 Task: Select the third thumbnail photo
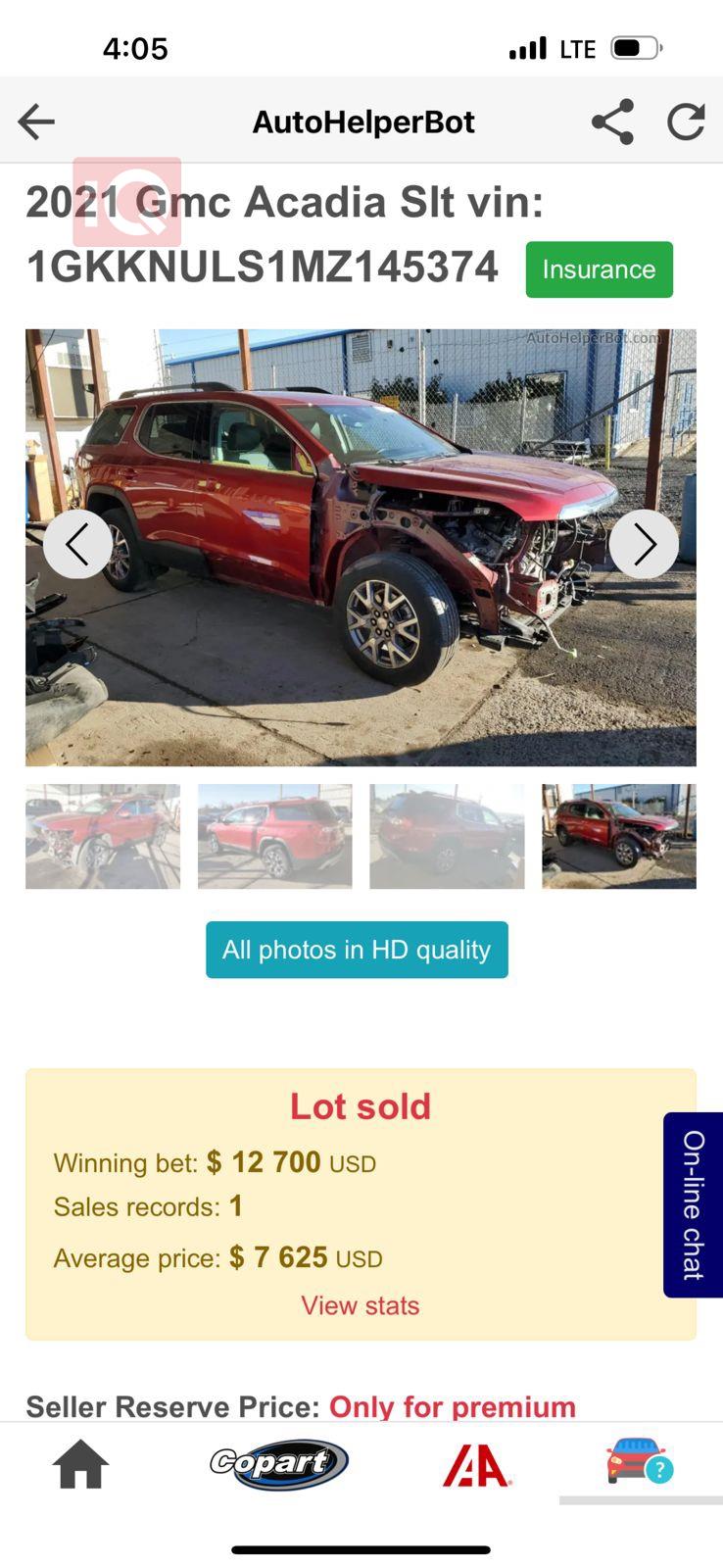pos(447,836)
